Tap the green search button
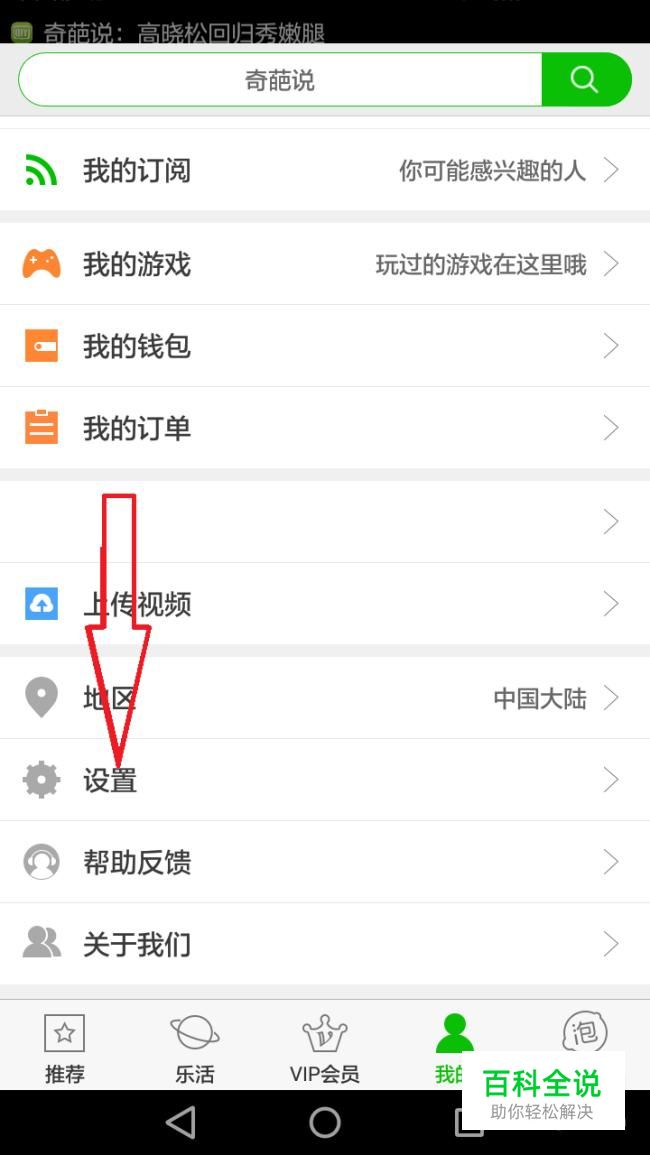Viewport: 650px width, 1155px height. click(585, 80)
